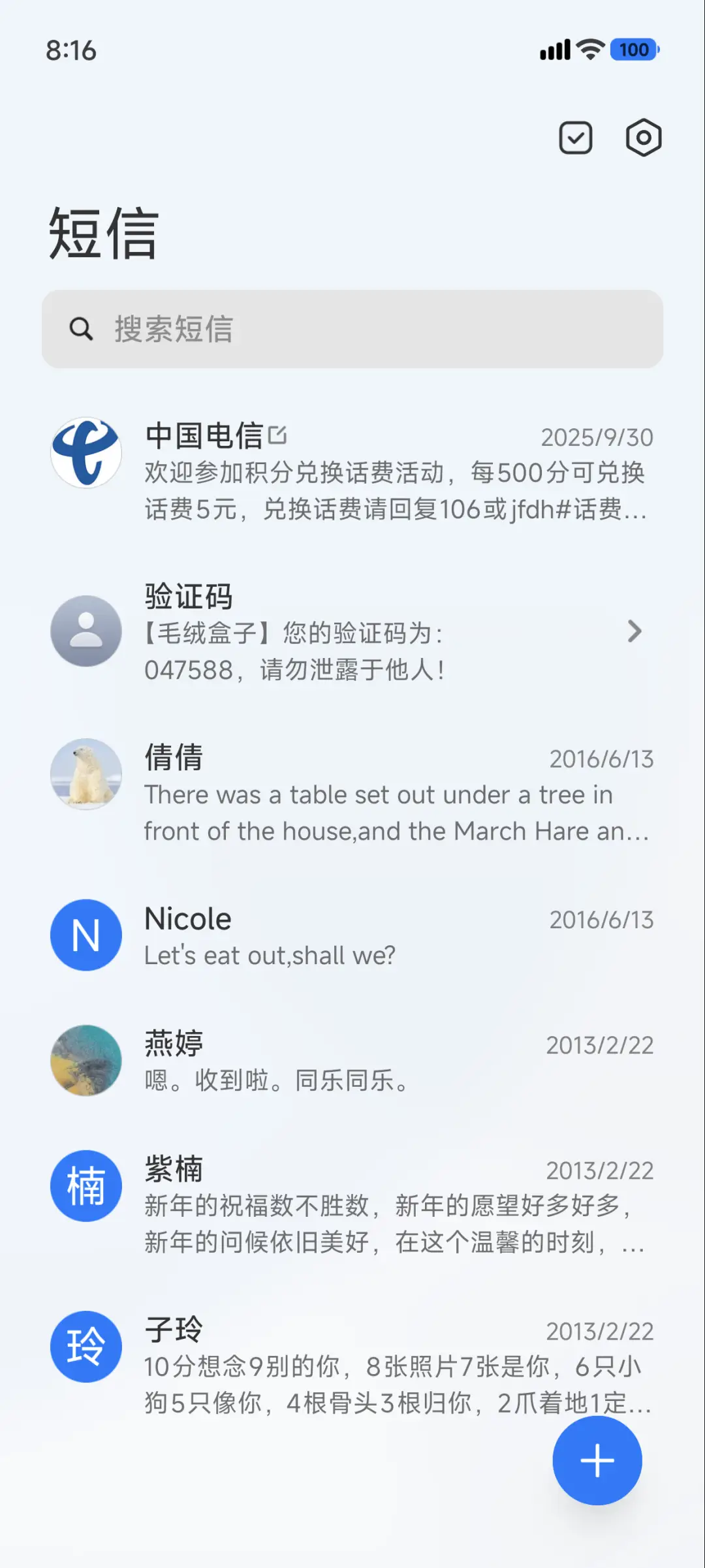
Task: Tap the new message plus button
Action: click(597, 1461)
